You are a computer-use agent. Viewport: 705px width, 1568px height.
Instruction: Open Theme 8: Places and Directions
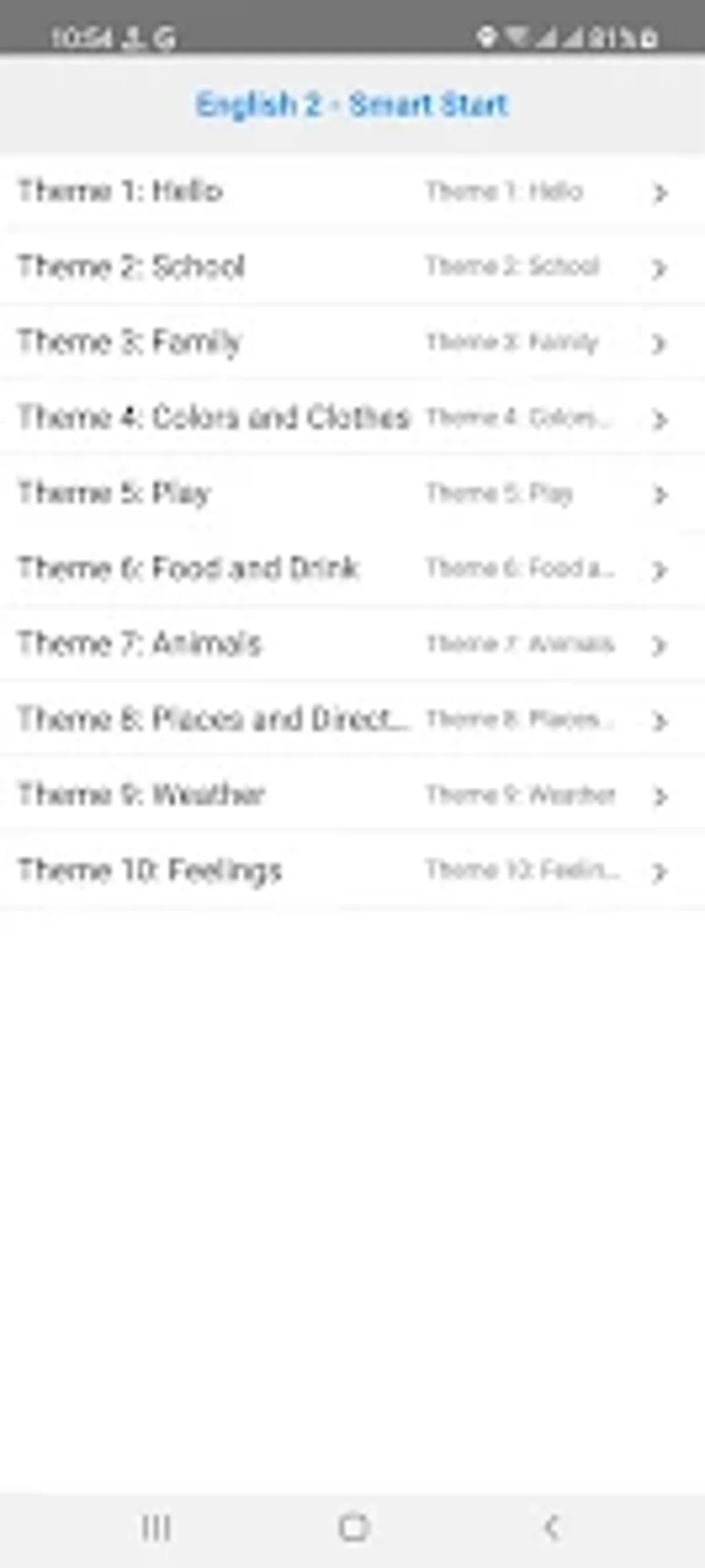coord(352,719)
